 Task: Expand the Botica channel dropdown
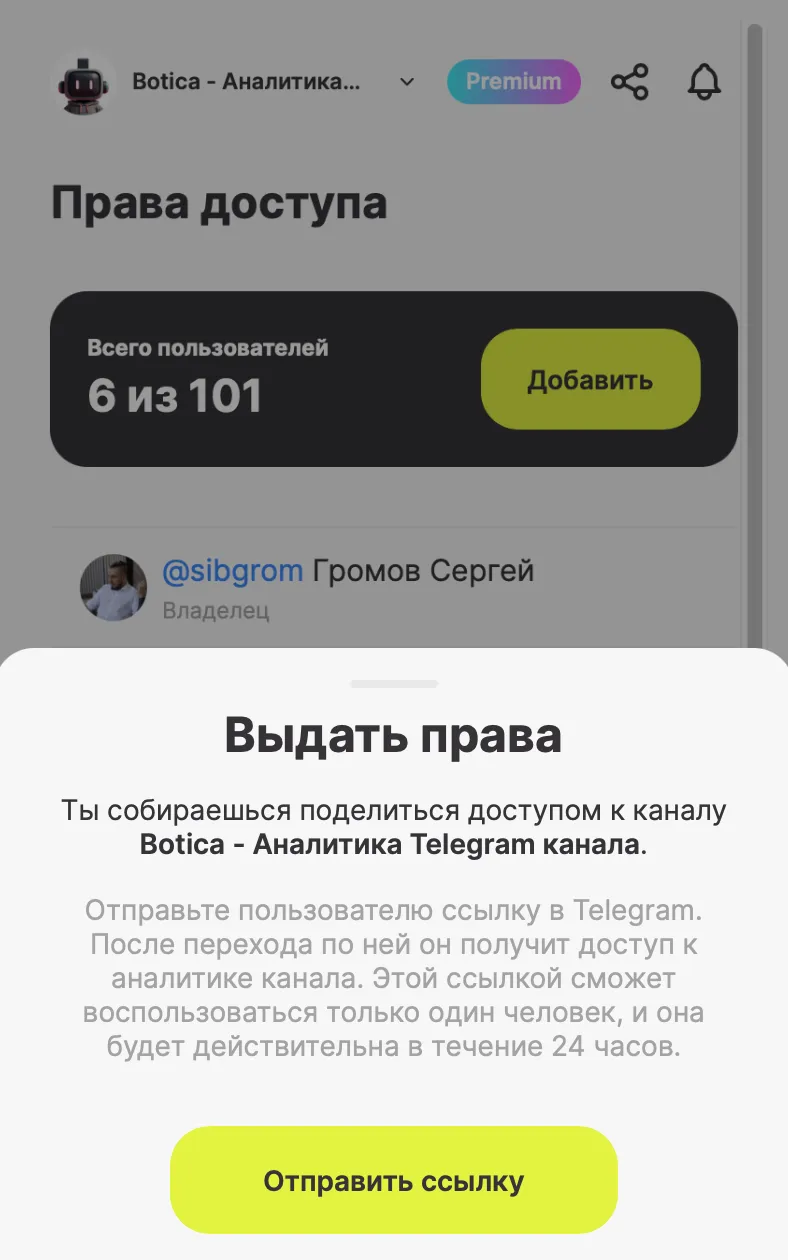[406, 82]
